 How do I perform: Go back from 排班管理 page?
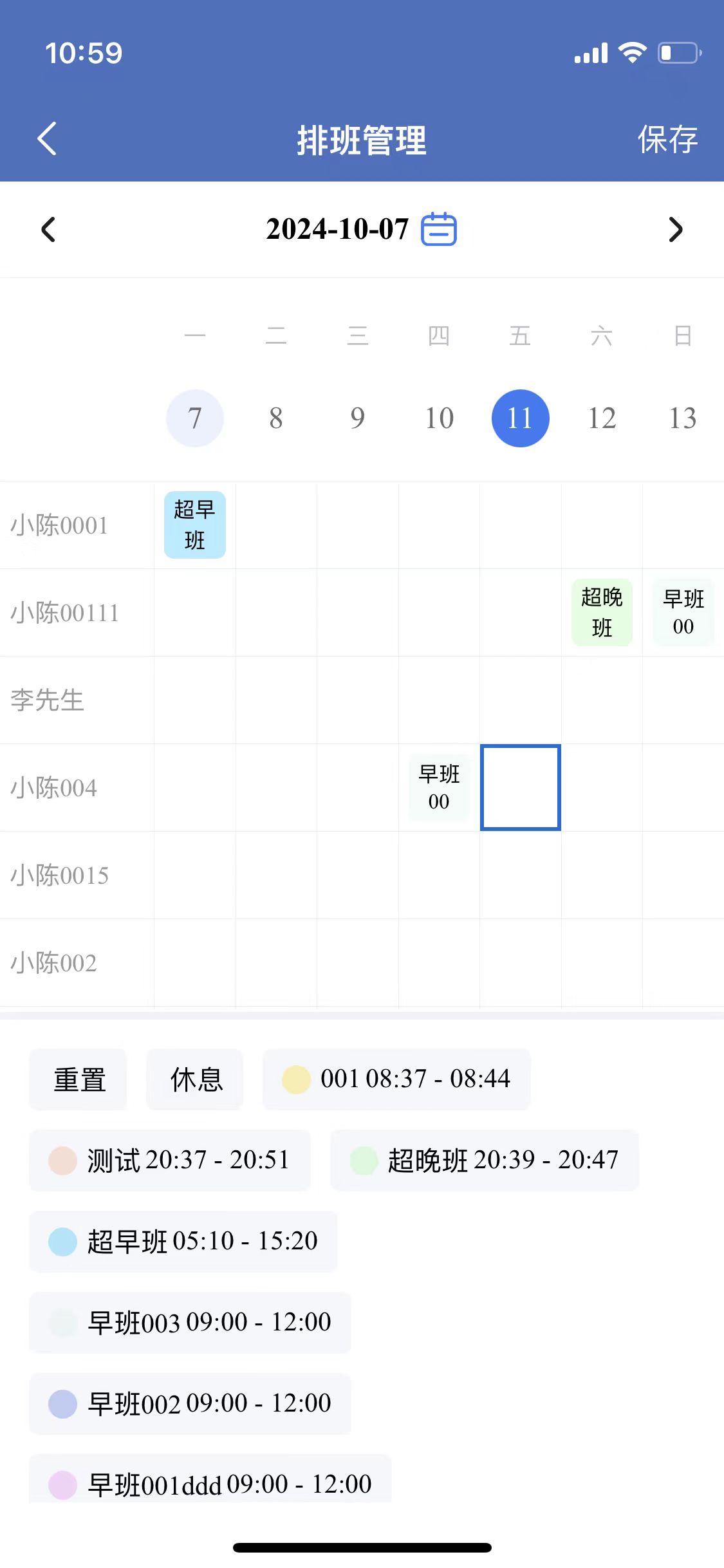47,138
